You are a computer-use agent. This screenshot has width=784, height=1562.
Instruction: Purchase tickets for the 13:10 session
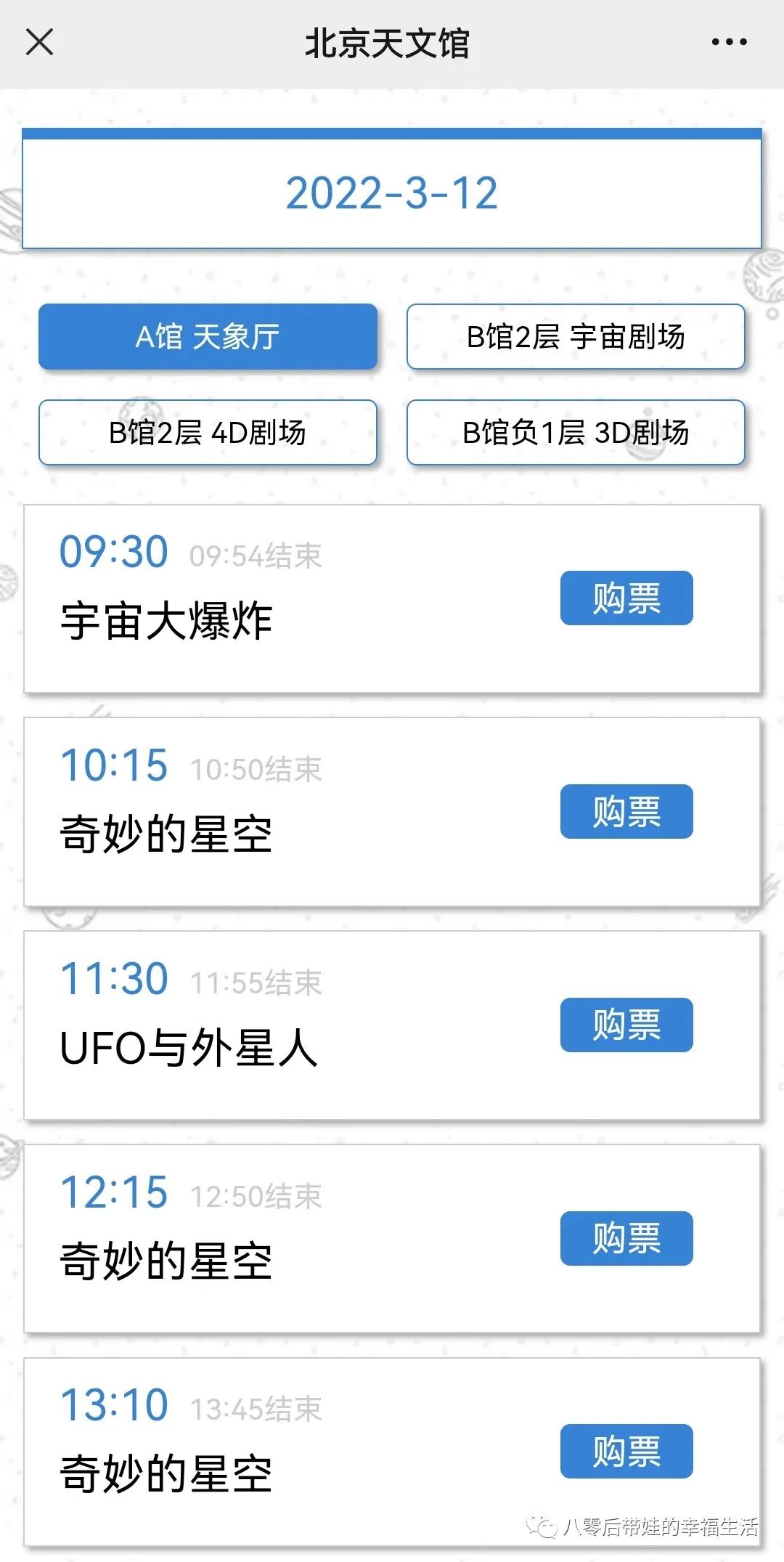[x=625, y=1450]
